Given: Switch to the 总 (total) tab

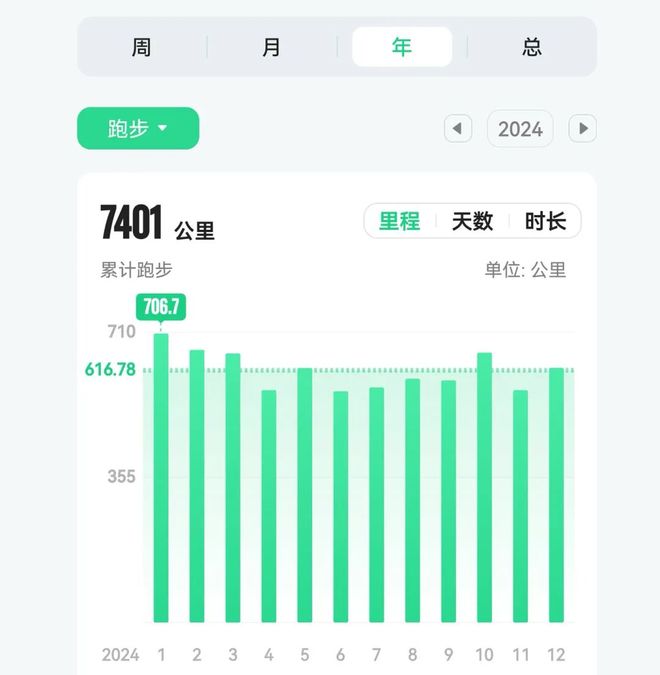Looking at the screenshot, I should [x=532, y=47].
